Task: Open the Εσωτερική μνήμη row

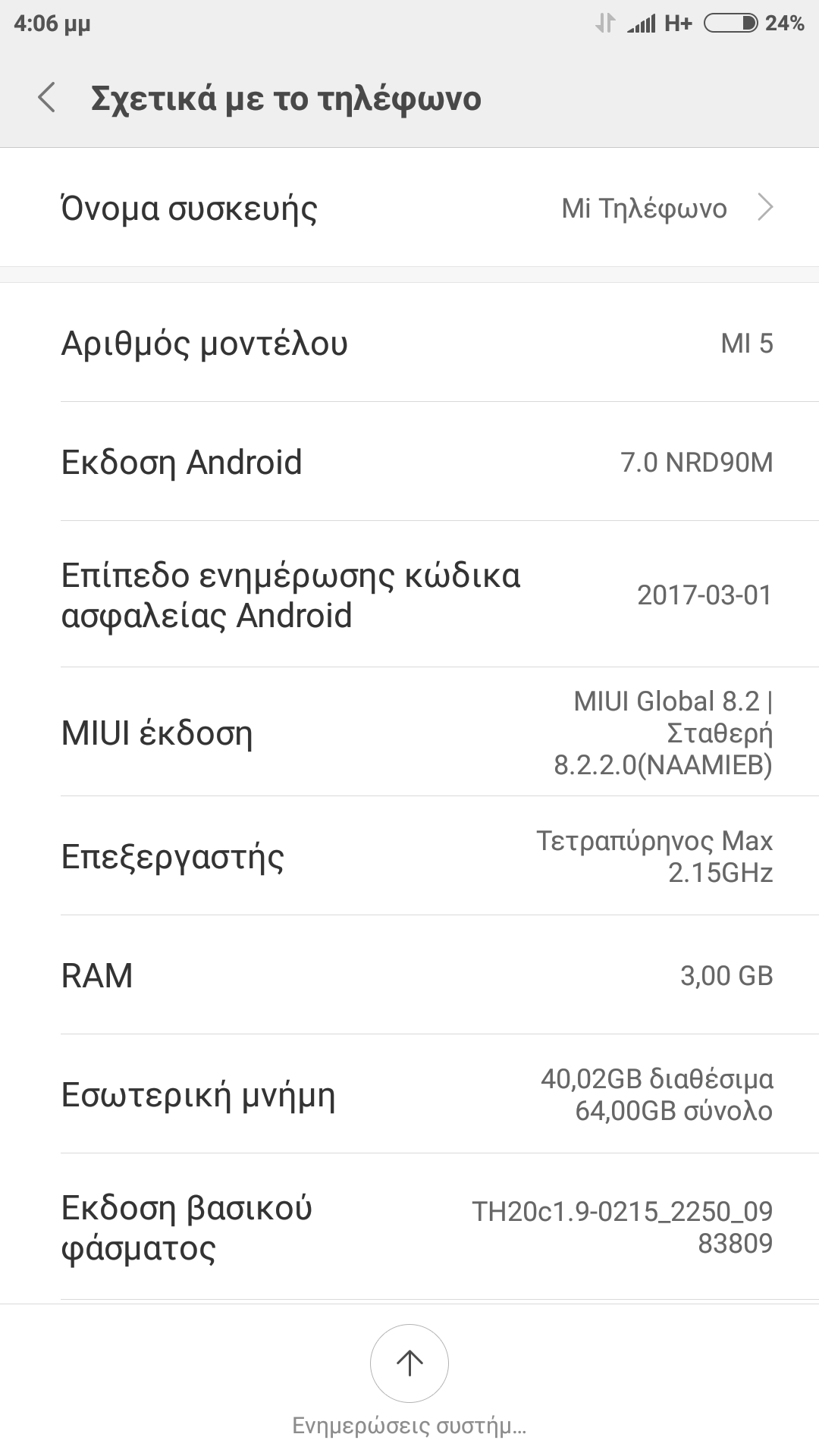Action: point(409,1094)
